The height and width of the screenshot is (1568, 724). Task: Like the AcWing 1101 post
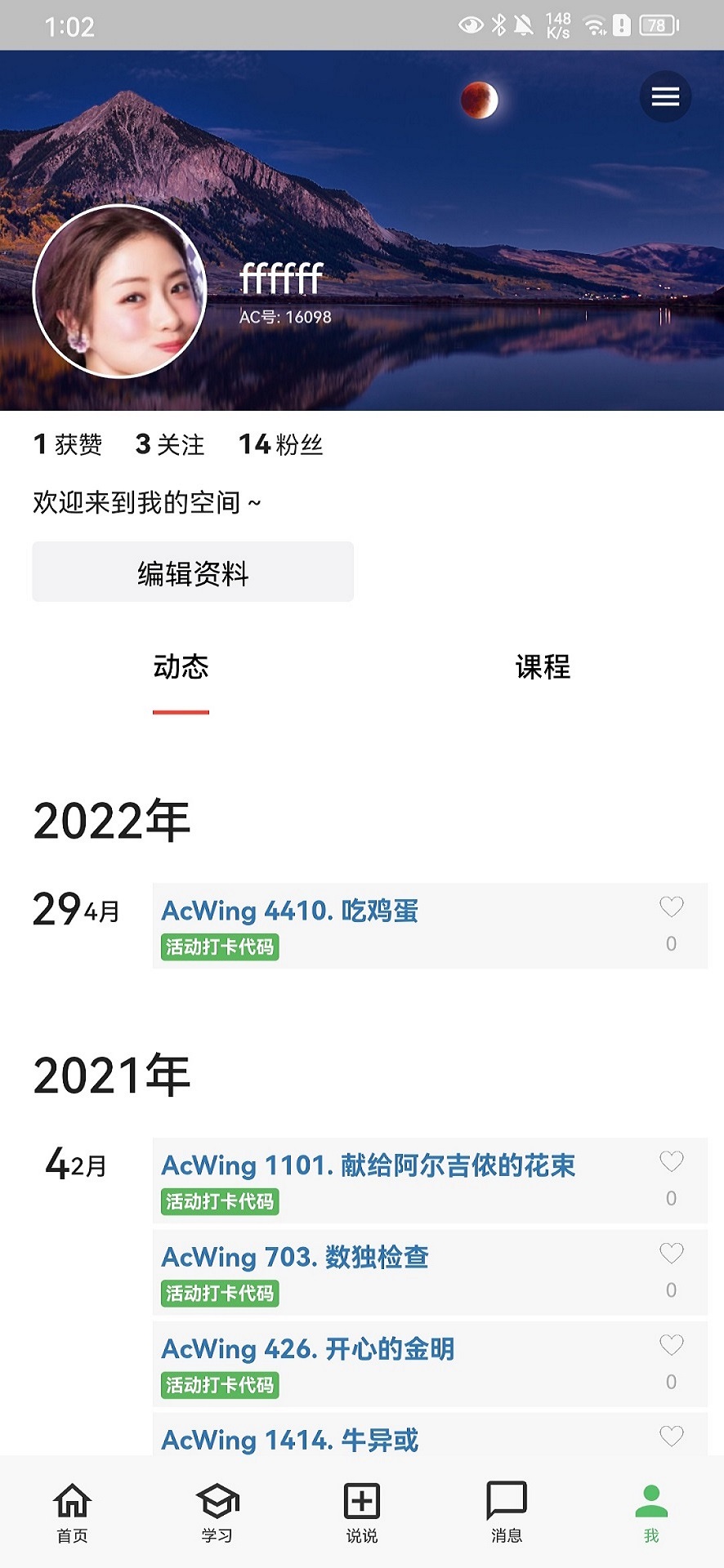click(x=671, y=1162)
